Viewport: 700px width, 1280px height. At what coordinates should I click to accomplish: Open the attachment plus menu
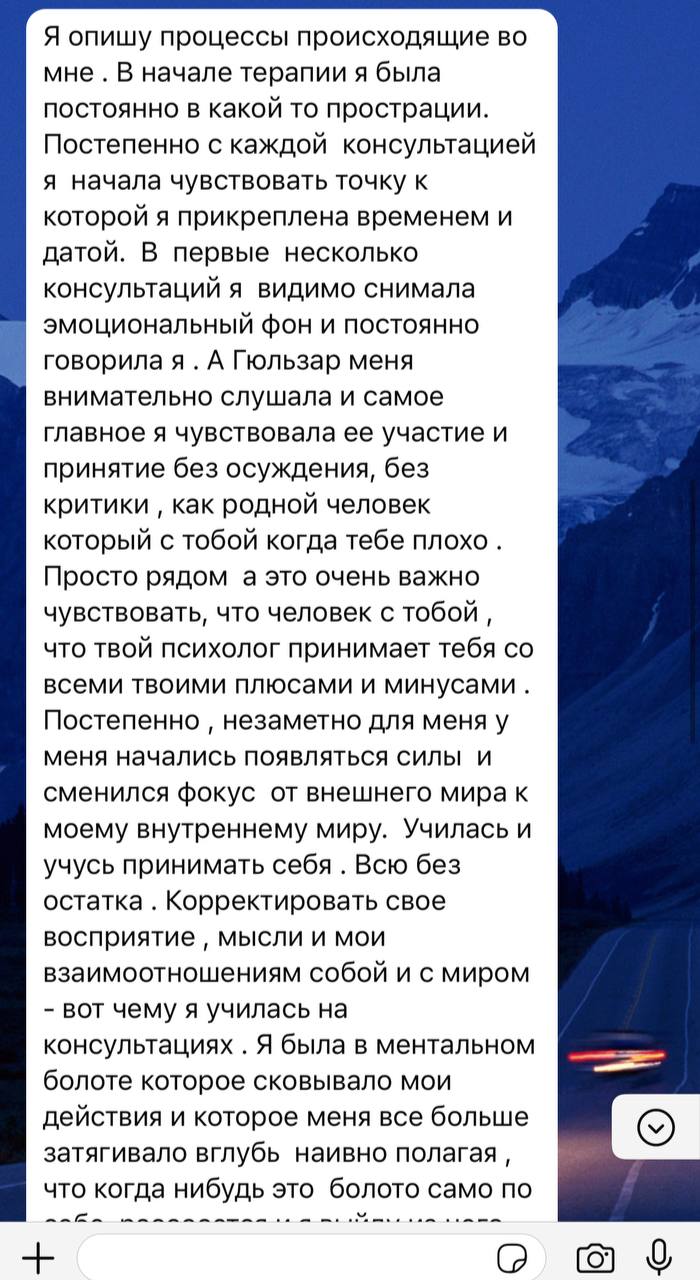[x=36, y=1256]
